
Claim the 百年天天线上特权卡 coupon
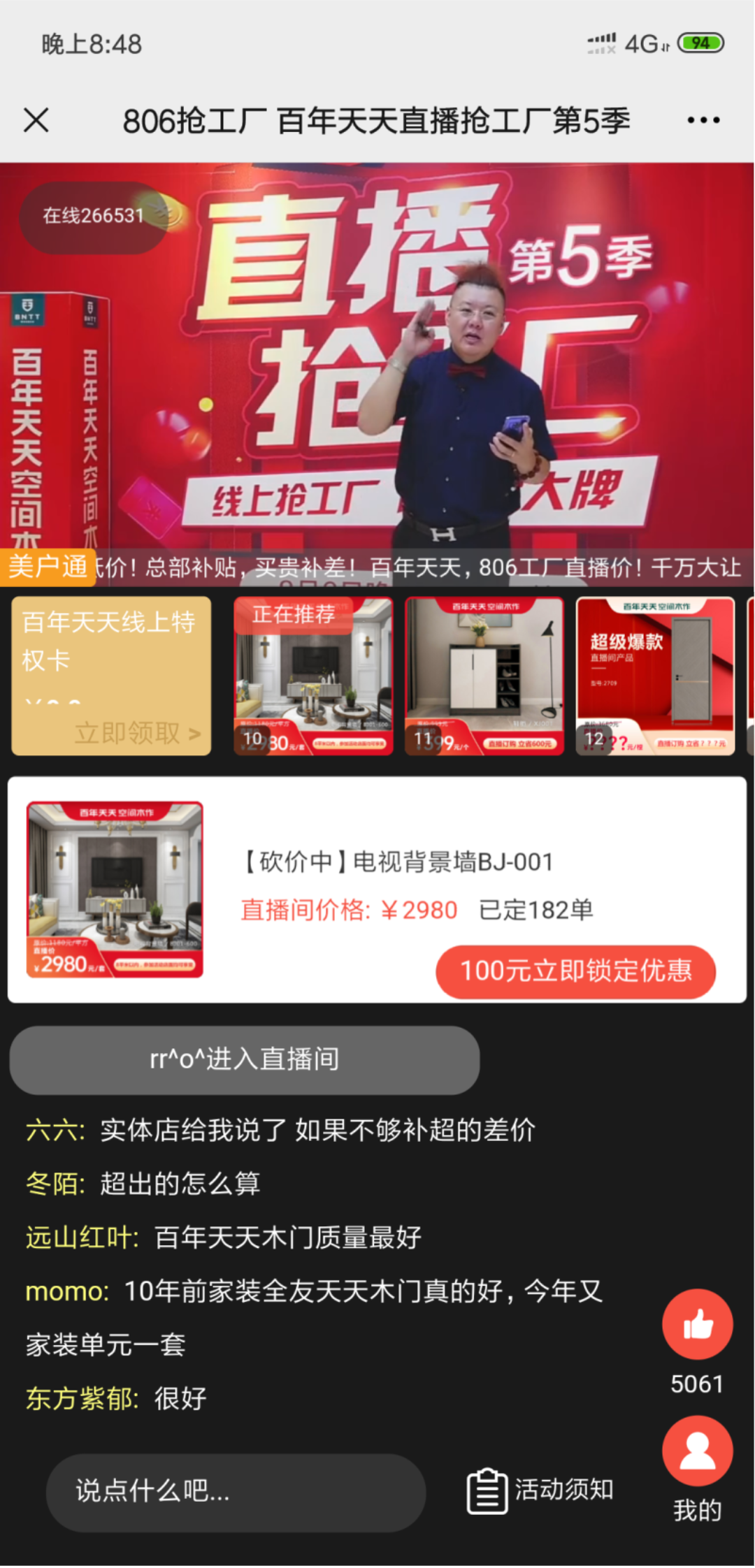pyautogui.click(x=138, y=733)
